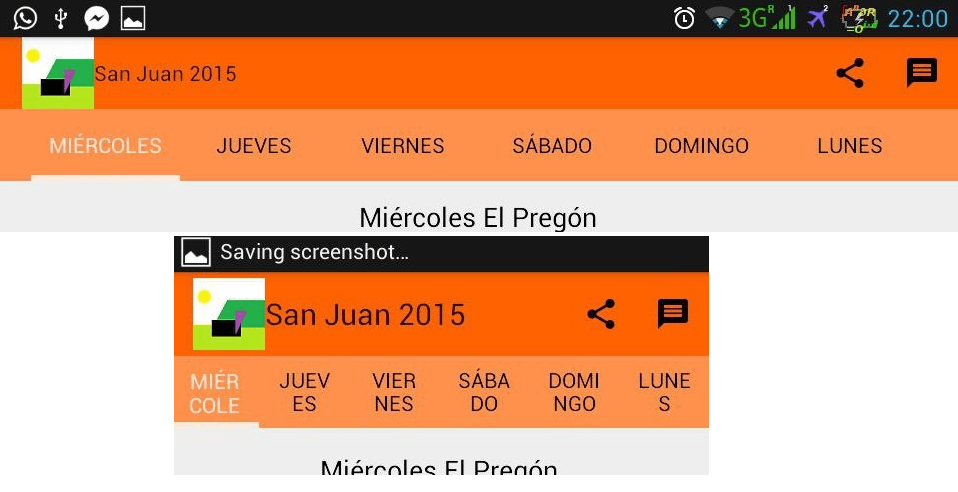The height and width of the screenshot is (492, 958).
Task: Go to the SÁBADO tab in the top row
Action: (x=552, y=146)
